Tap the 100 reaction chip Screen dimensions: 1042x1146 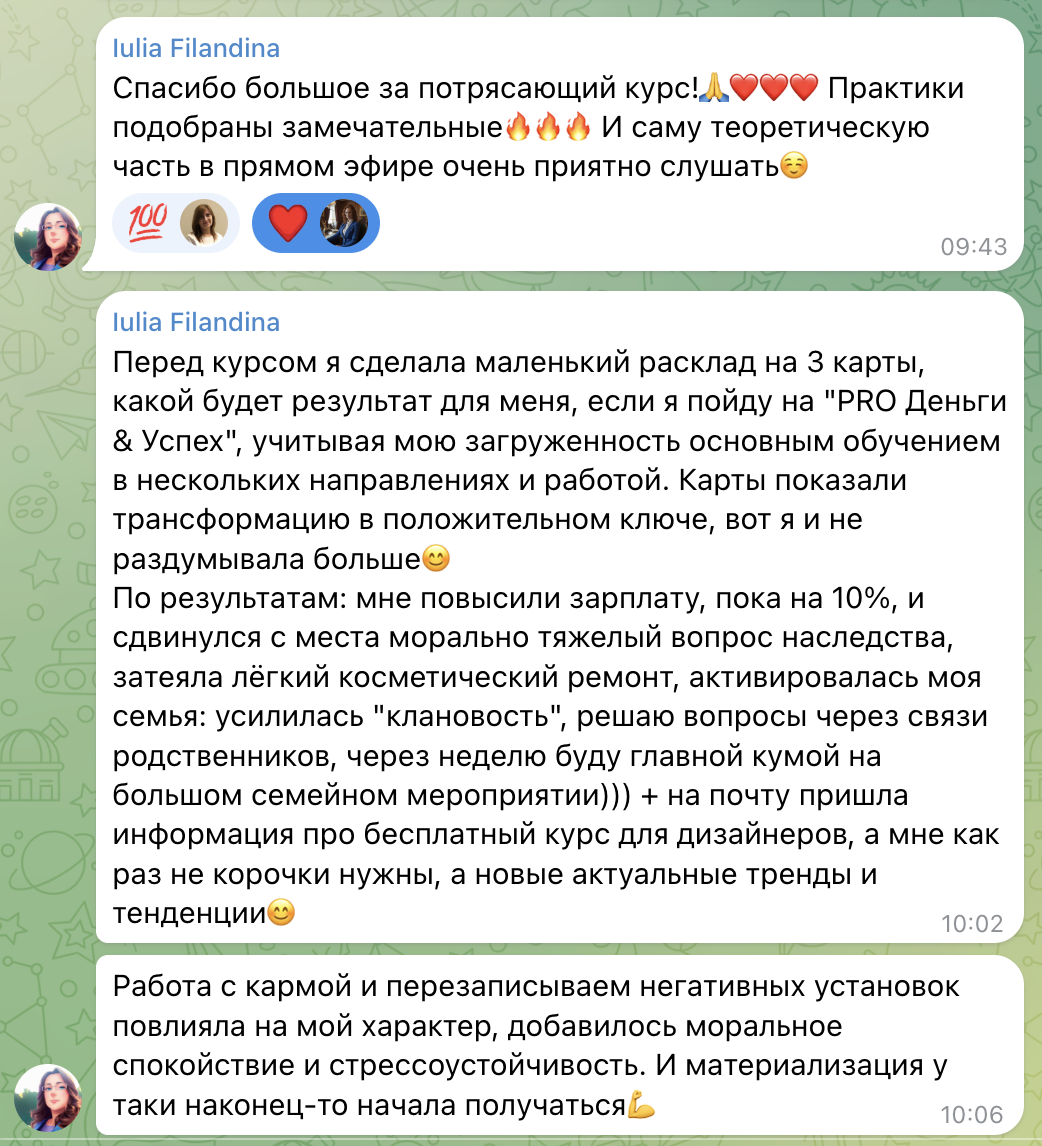175,222
